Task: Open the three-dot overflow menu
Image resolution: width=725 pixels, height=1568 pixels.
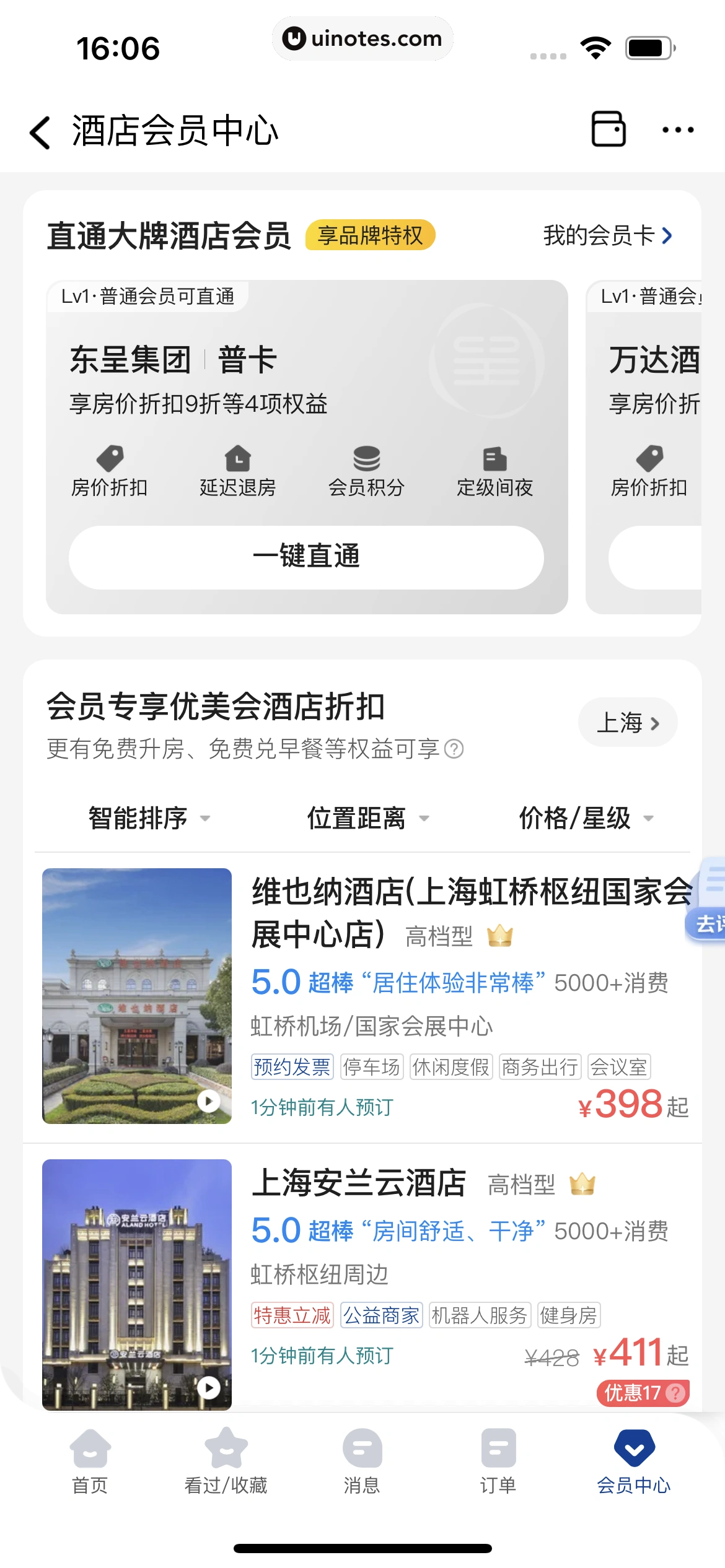Action: coord(677,130)
